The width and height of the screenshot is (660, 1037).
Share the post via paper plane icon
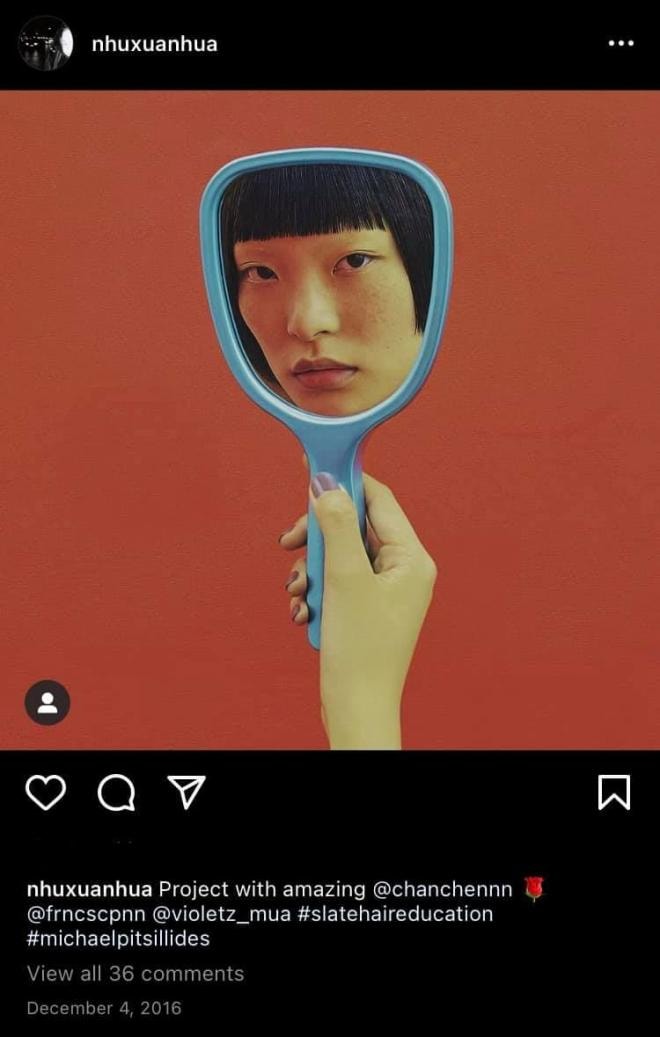click(186, 791)
